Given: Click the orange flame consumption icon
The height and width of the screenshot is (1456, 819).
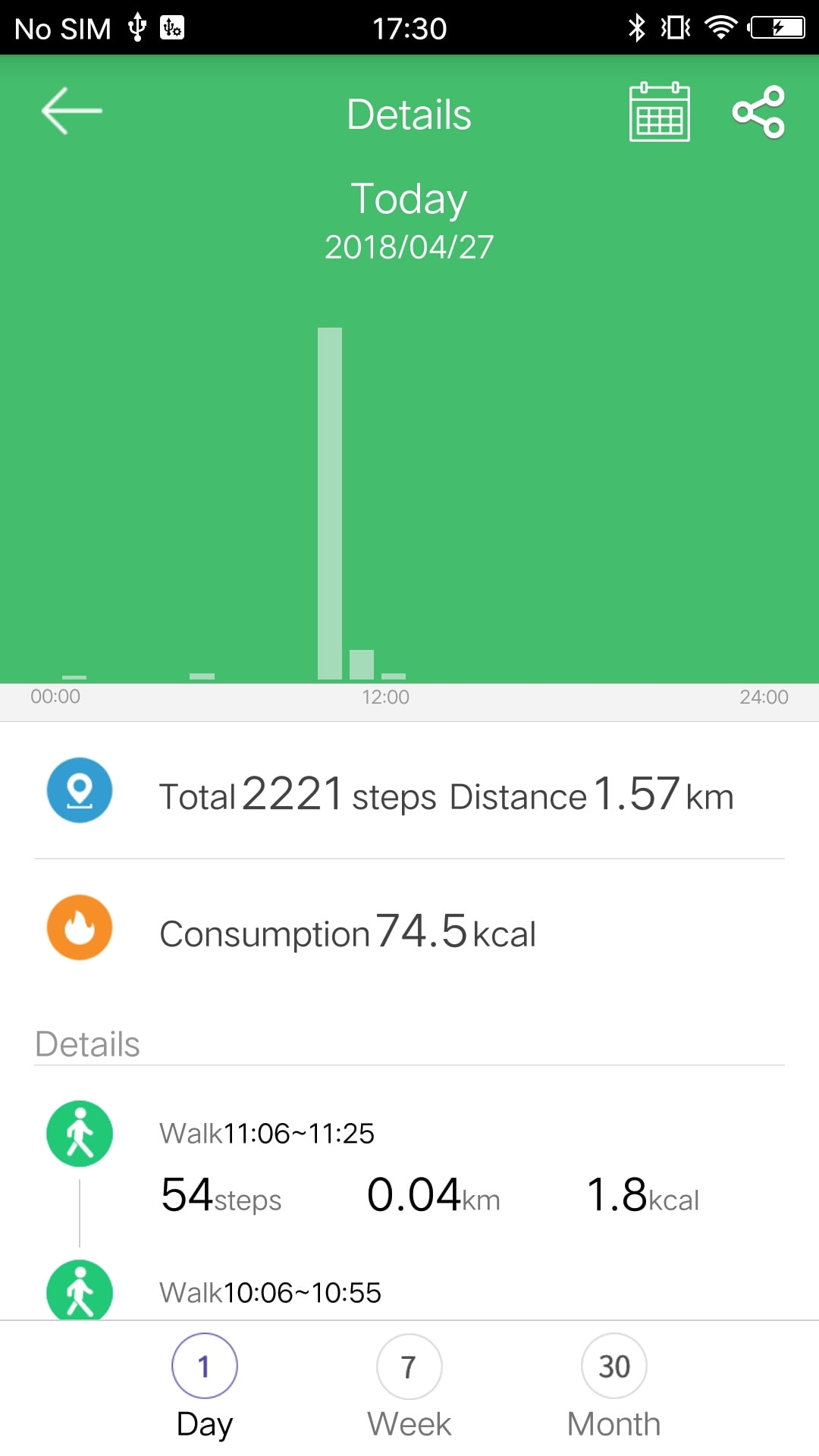Looking at the screenshot, I should (x=79, y=927).
